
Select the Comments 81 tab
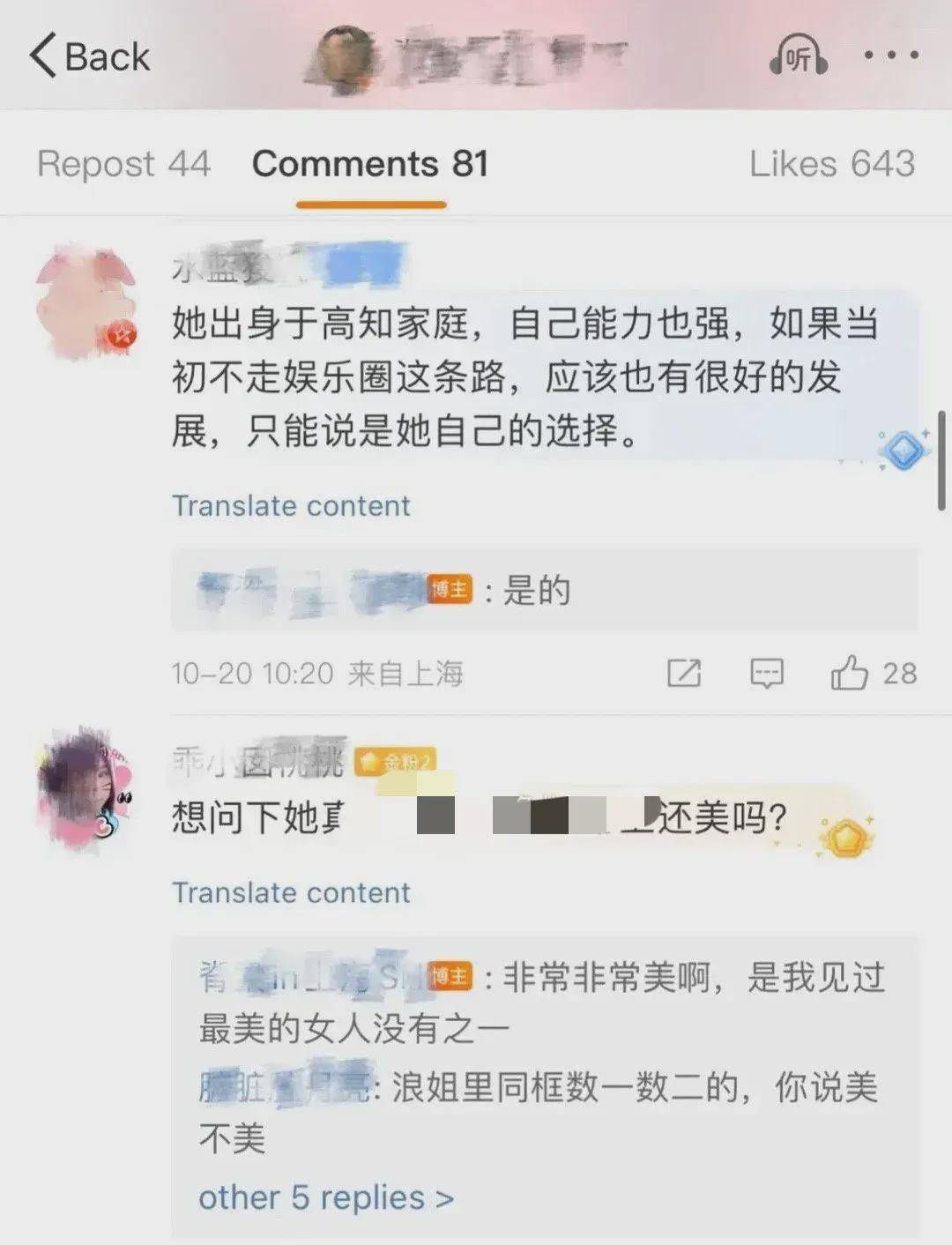point(370,164)
